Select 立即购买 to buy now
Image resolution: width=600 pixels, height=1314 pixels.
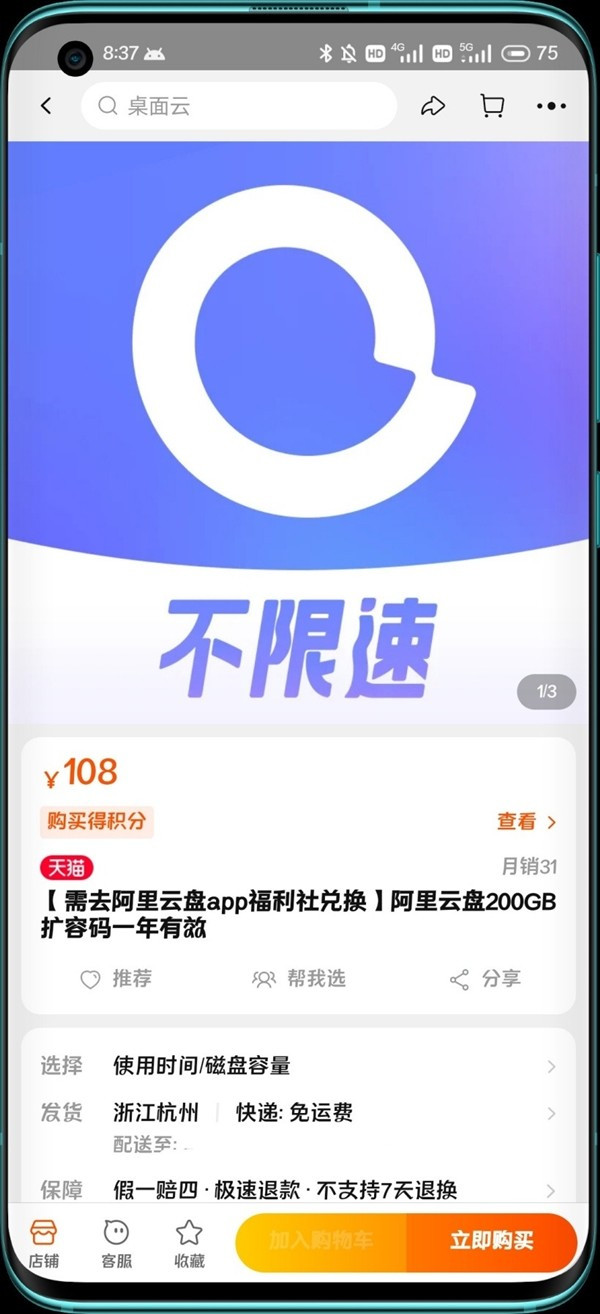(x=491, y=1242)
